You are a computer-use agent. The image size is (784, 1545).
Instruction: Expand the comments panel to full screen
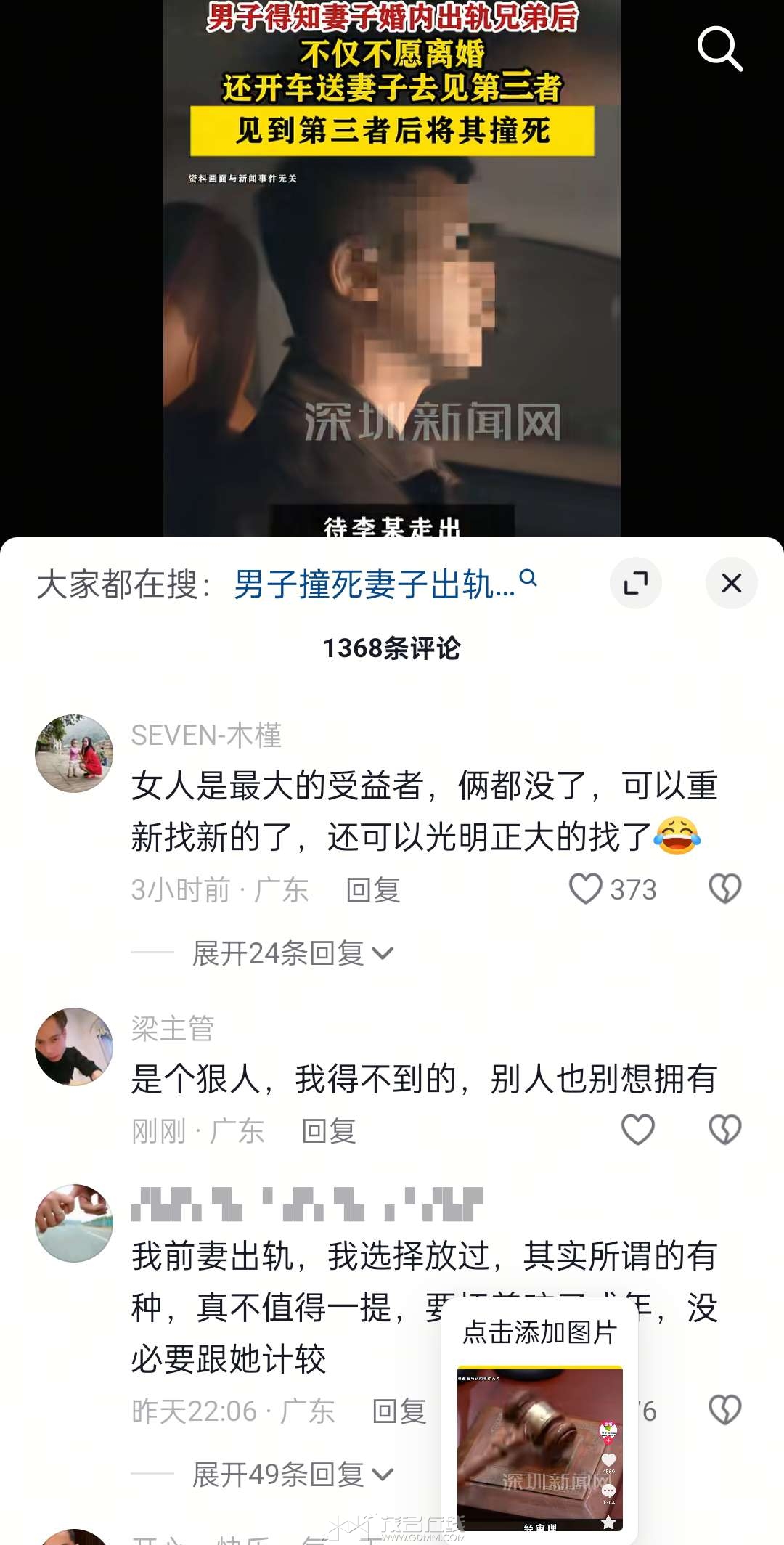coord(636,583)
